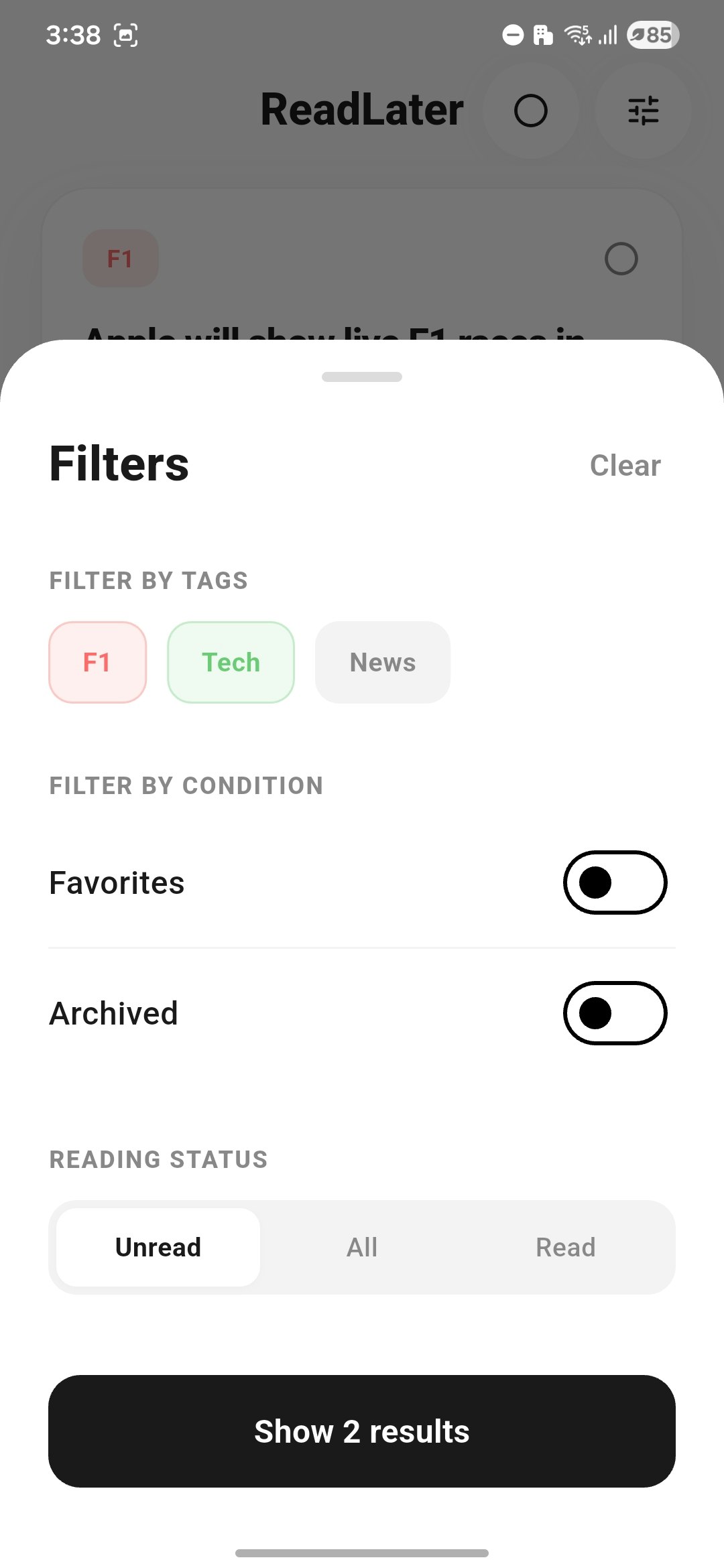Image resolution: width=724 pixels, height=1568 pixels.
Task: Switch reading status to Read
Action: click(x=566, y=1247)
